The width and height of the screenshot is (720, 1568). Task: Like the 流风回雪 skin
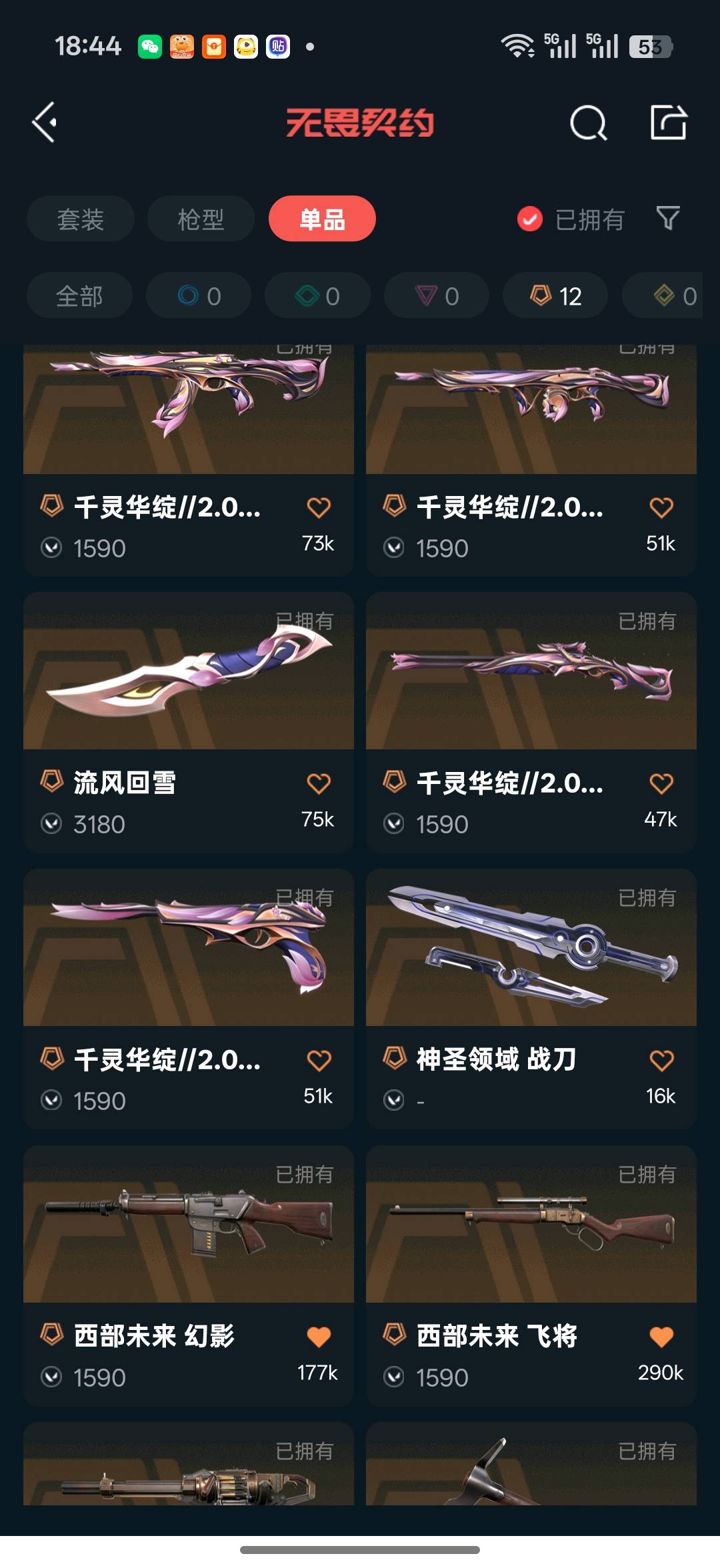tap(319, 784)
